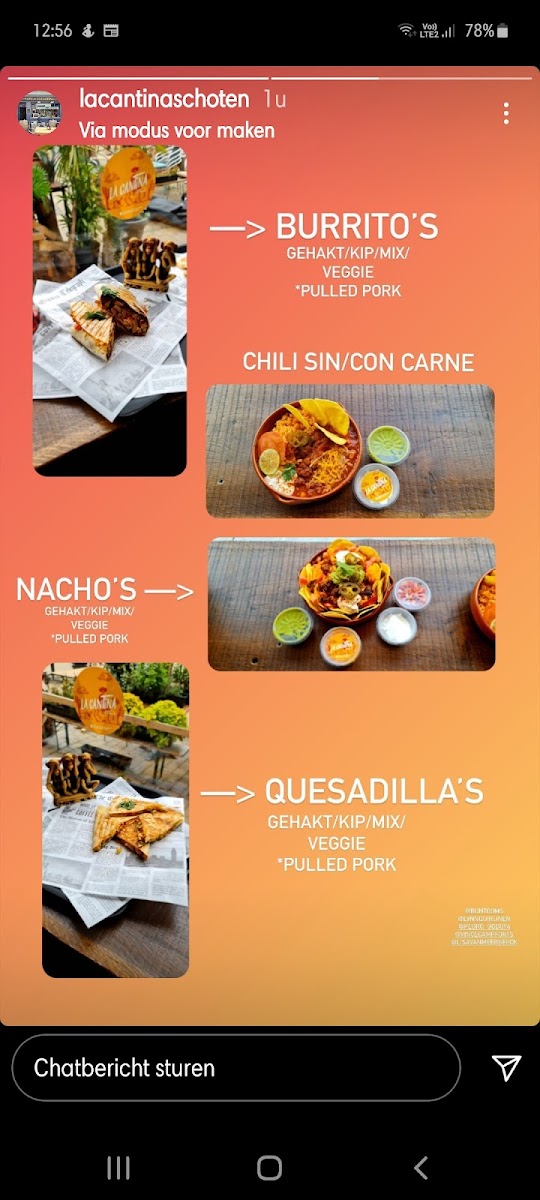Viewport: 540px width, 1200px height.
Task: Open lacantinaschoten profile picture
Action: (x=39, y=112)
